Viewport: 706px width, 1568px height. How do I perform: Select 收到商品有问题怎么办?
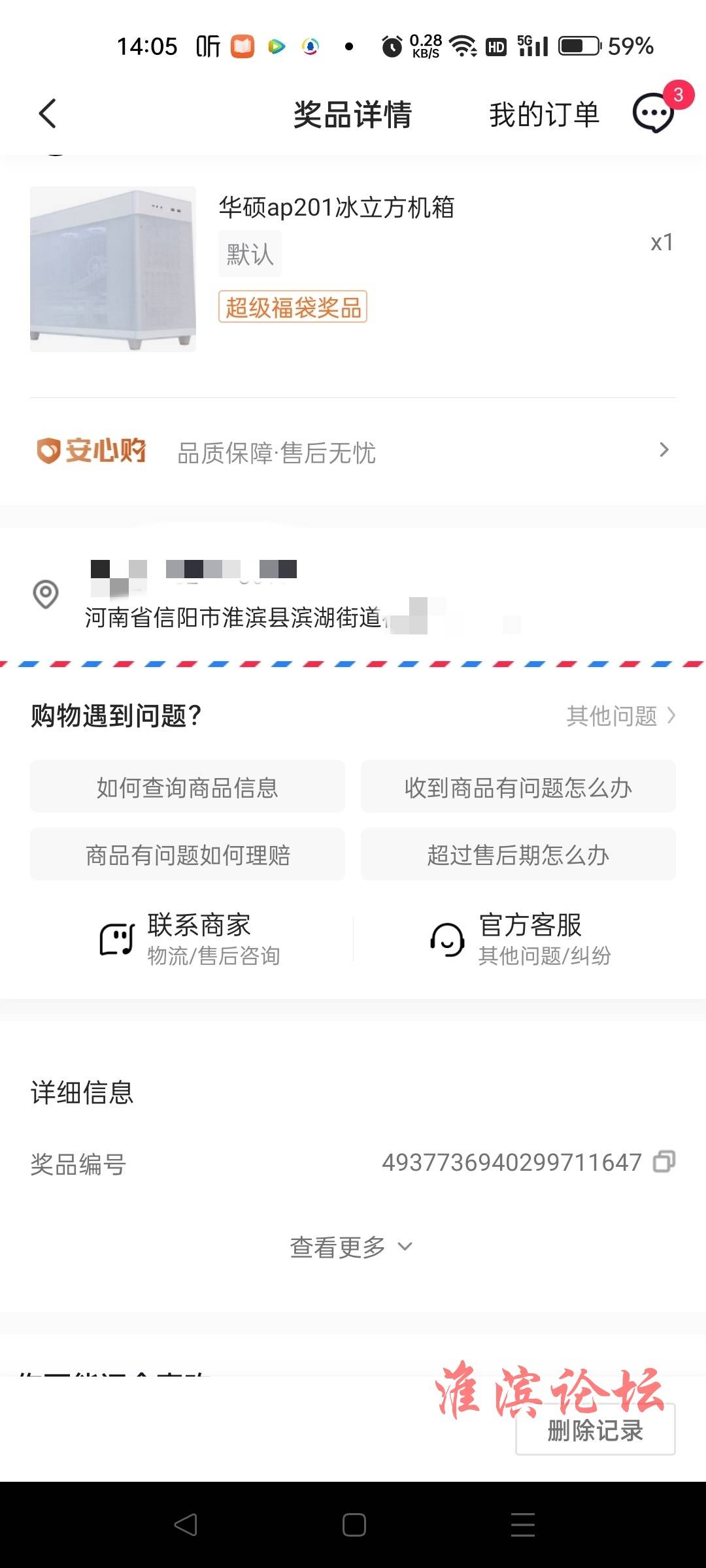(x=518, y=787)
